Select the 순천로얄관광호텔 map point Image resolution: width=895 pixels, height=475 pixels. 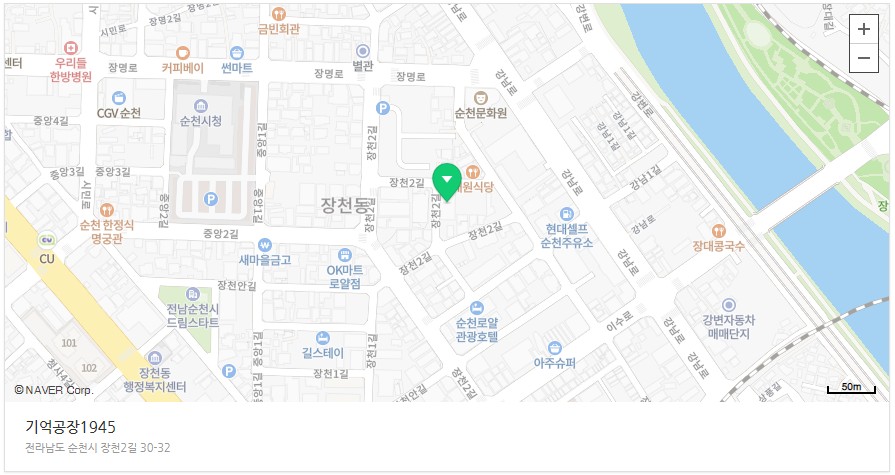point(477,308)
